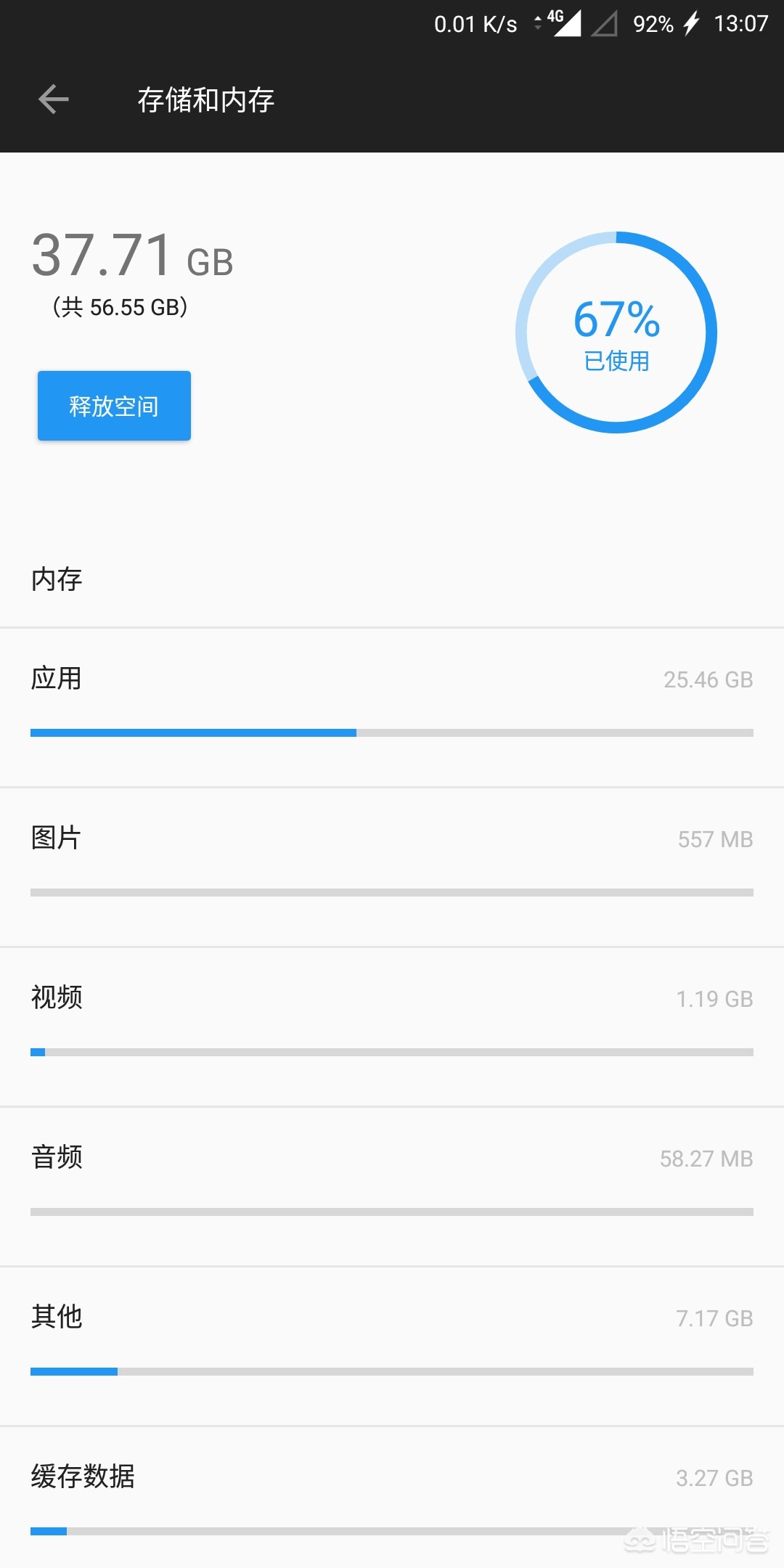Open the 其他 storage row
This screenshot has height=1568, width=784.
pyautogui.click(x=392, y=1347)
